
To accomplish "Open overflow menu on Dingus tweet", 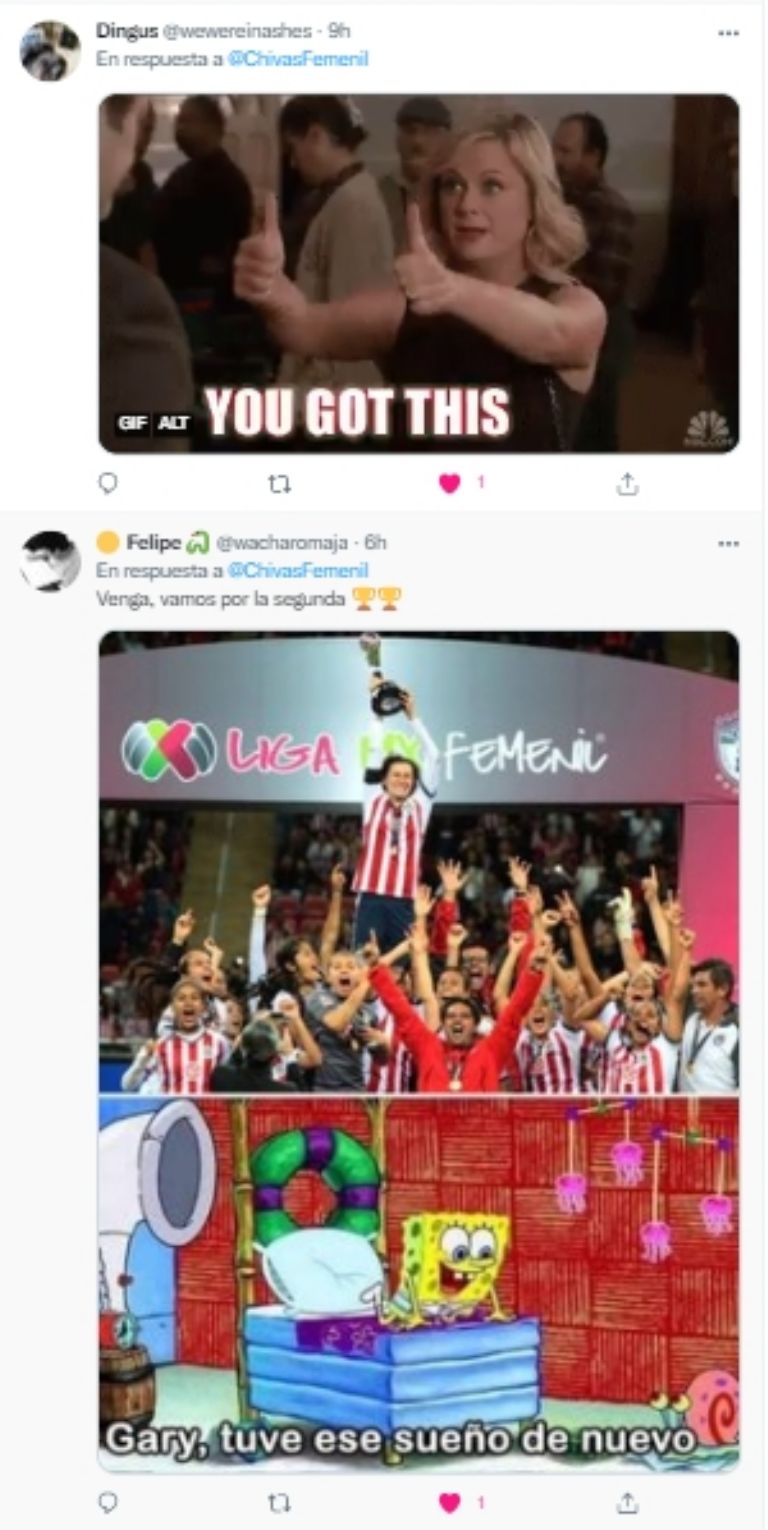I will tap(728, 33).
